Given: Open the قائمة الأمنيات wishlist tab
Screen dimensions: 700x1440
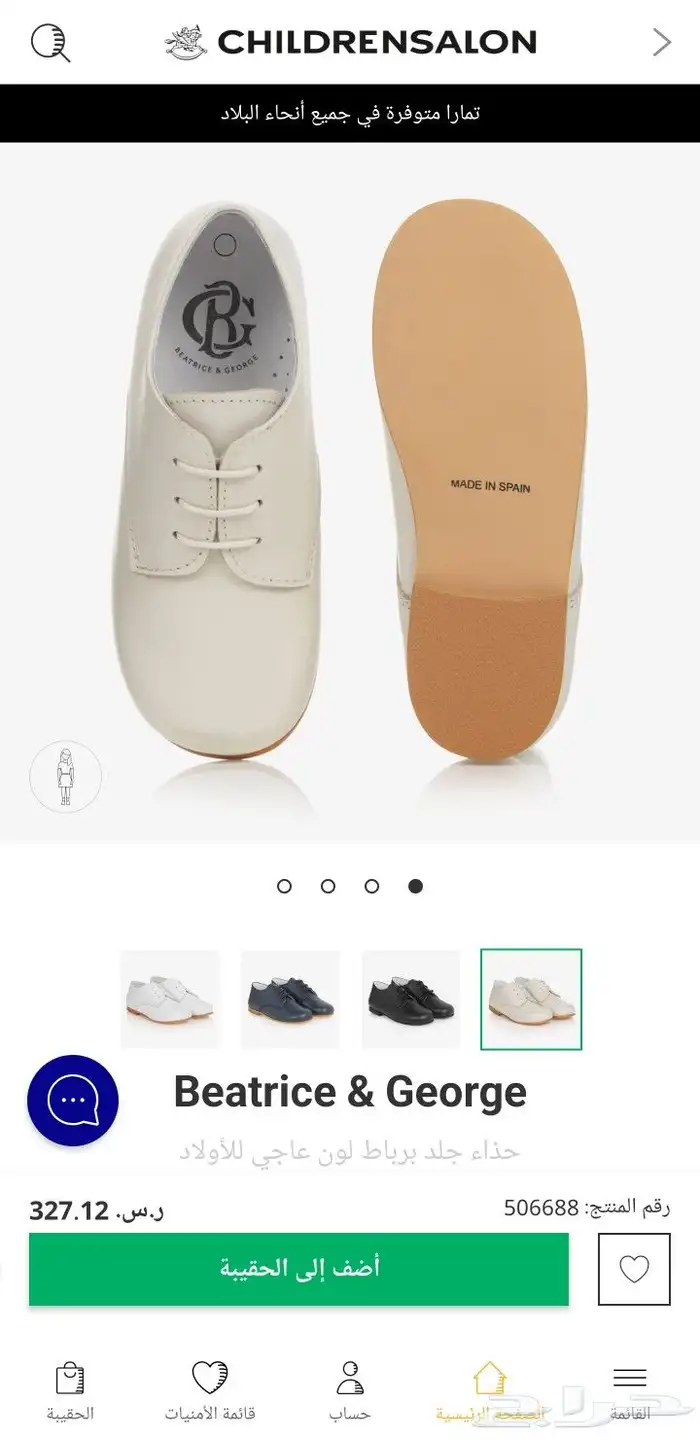Looking at the screenshot, I should [x=210, y=1390].
